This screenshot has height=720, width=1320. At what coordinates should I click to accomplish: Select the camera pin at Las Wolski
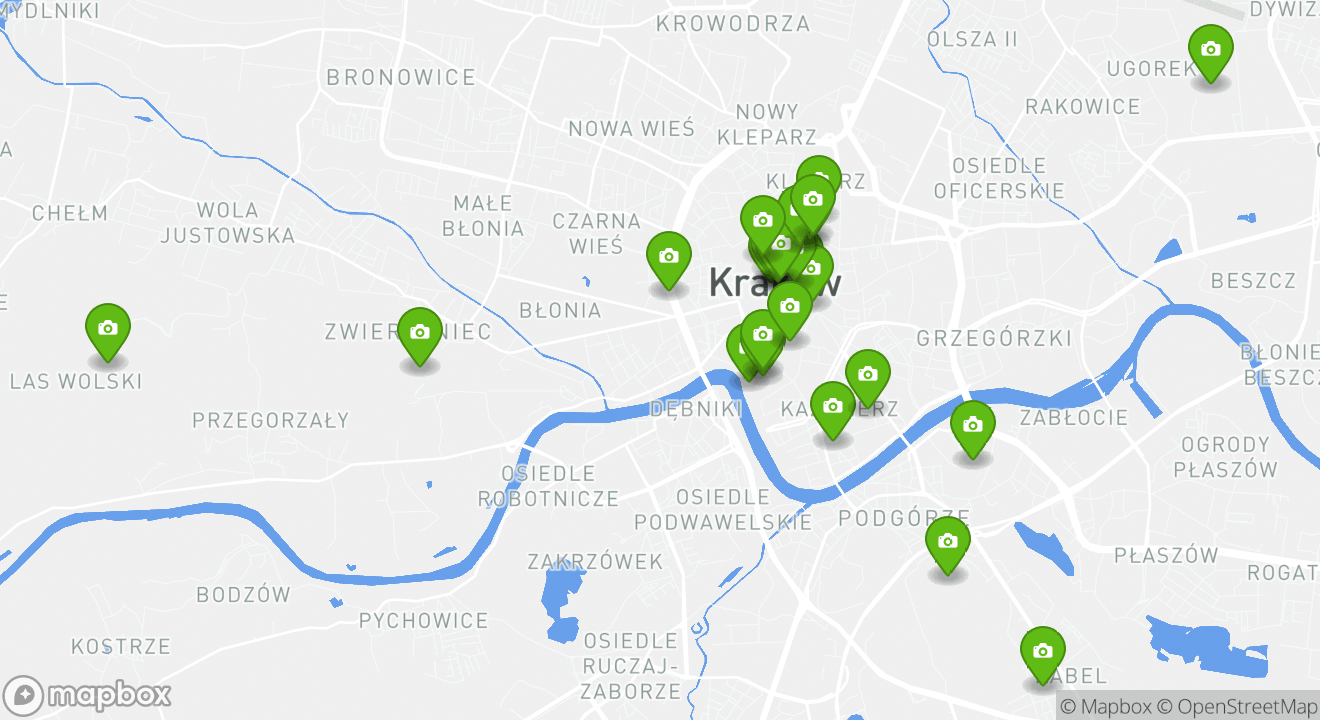(x=108, y=328)
